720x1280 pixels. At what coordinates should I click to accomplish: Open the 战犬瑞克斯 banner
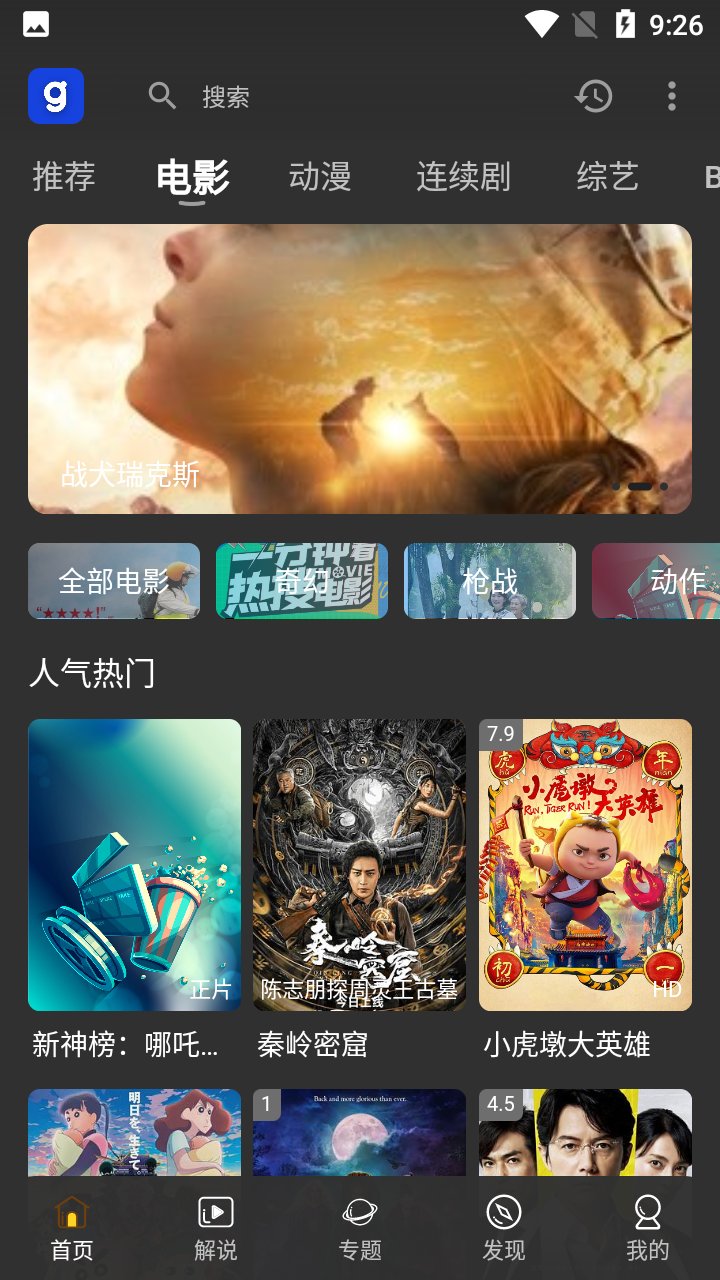pos(360,369)
